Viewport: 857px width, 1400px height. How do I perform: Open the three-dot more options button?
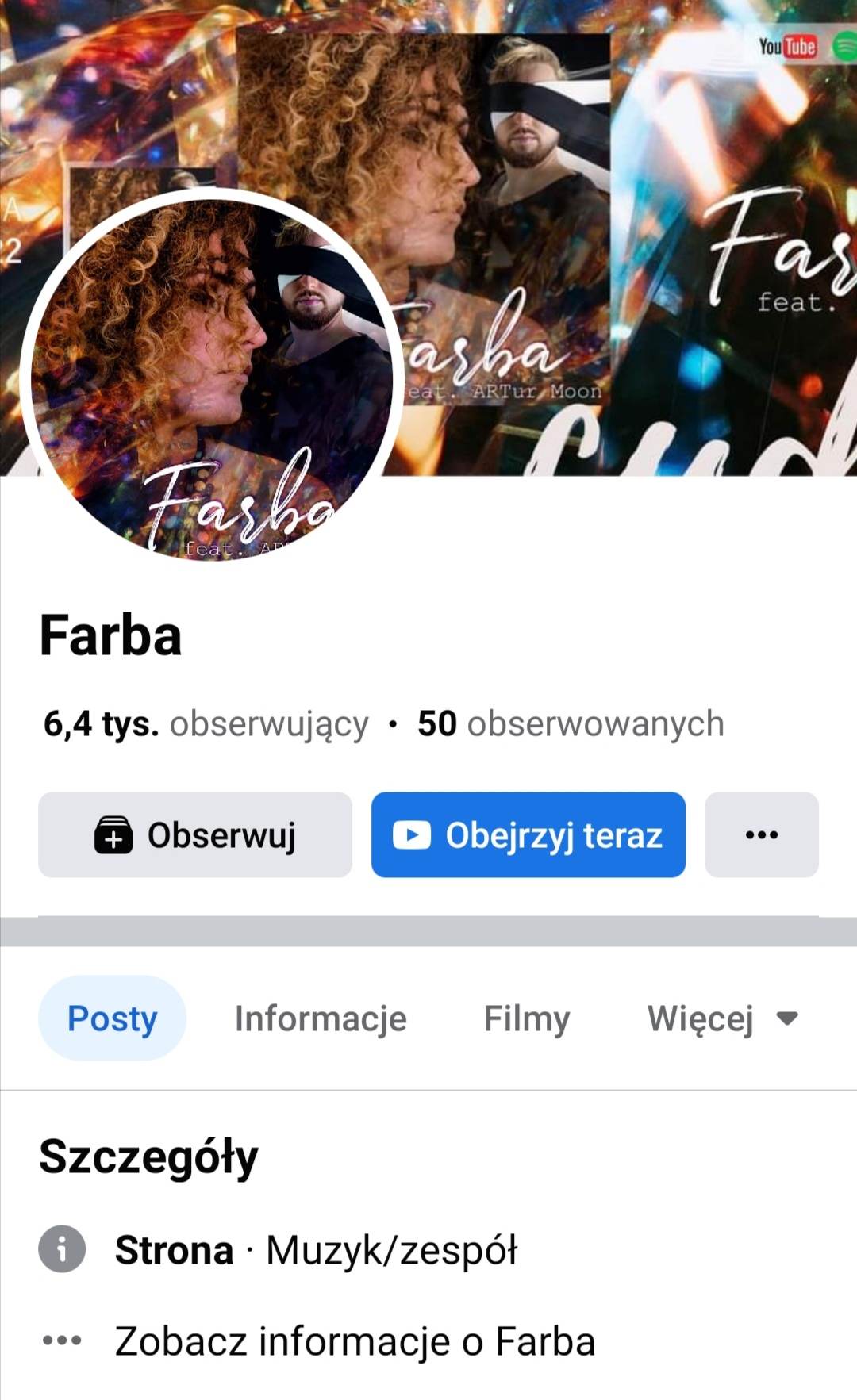click(762, 834)
